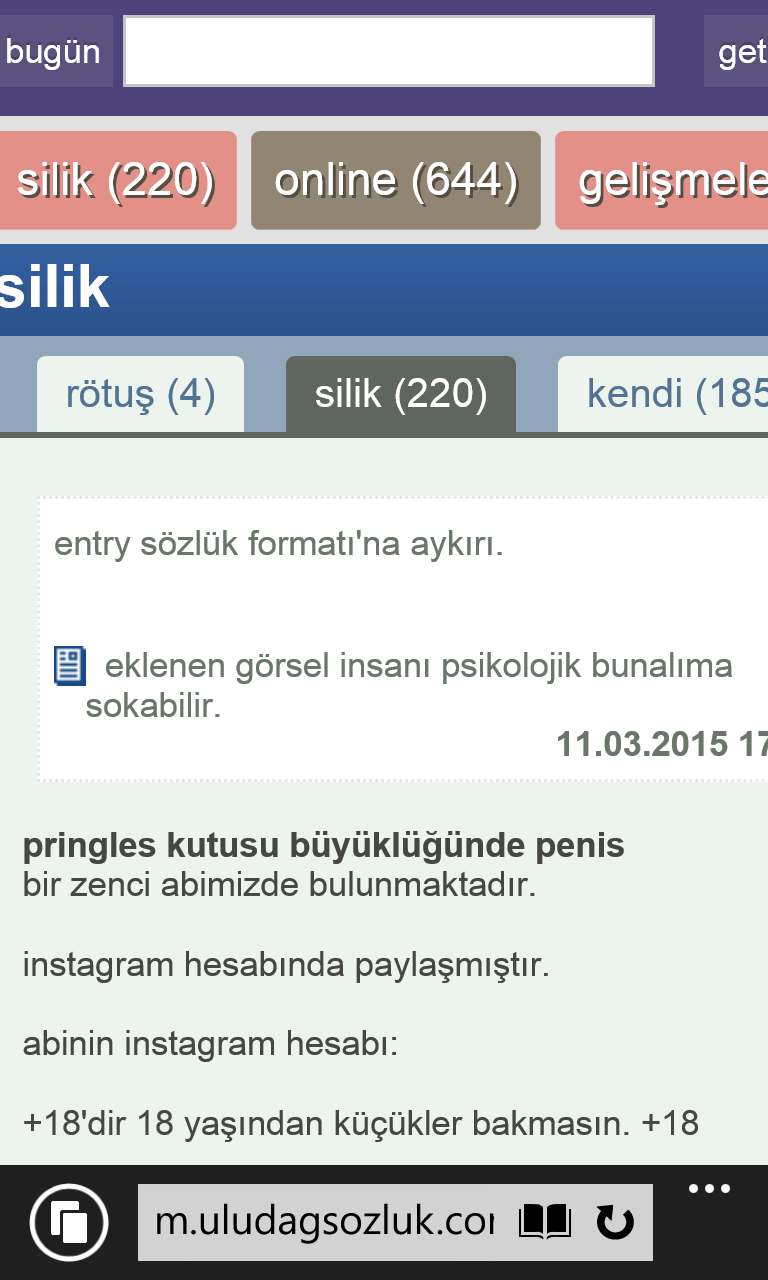This screenshot has height=1280, width=768.
Task: Open the pringles kutusu büyüklüğünde penis title
Action: click(323, 846)
